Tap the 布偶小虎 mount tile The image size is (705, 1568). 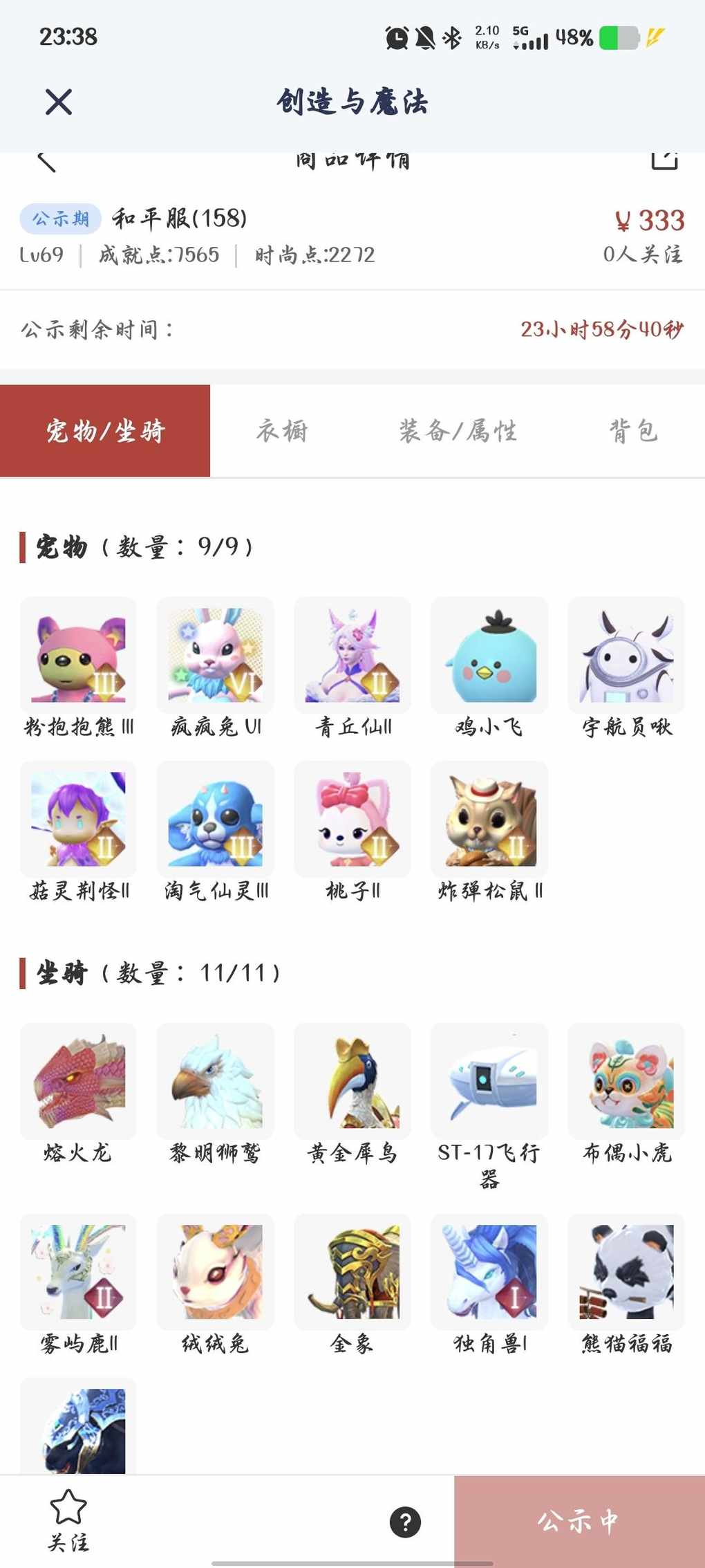626,1081
